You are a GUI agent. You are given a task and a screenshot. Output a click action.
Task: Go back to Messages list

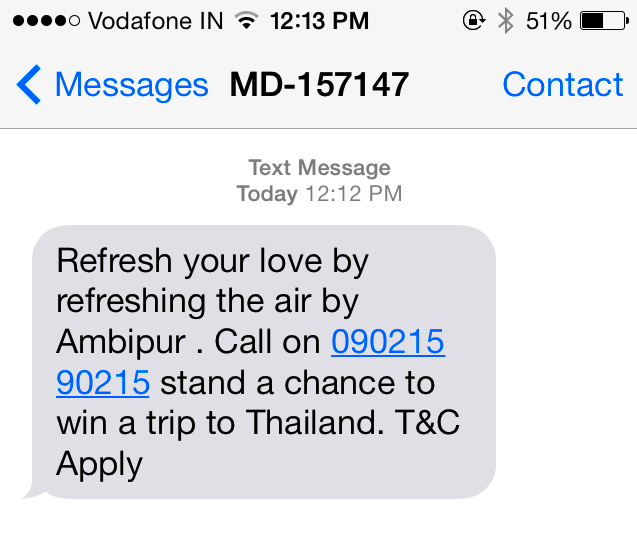pyautogui.click(x=112, y=85)
